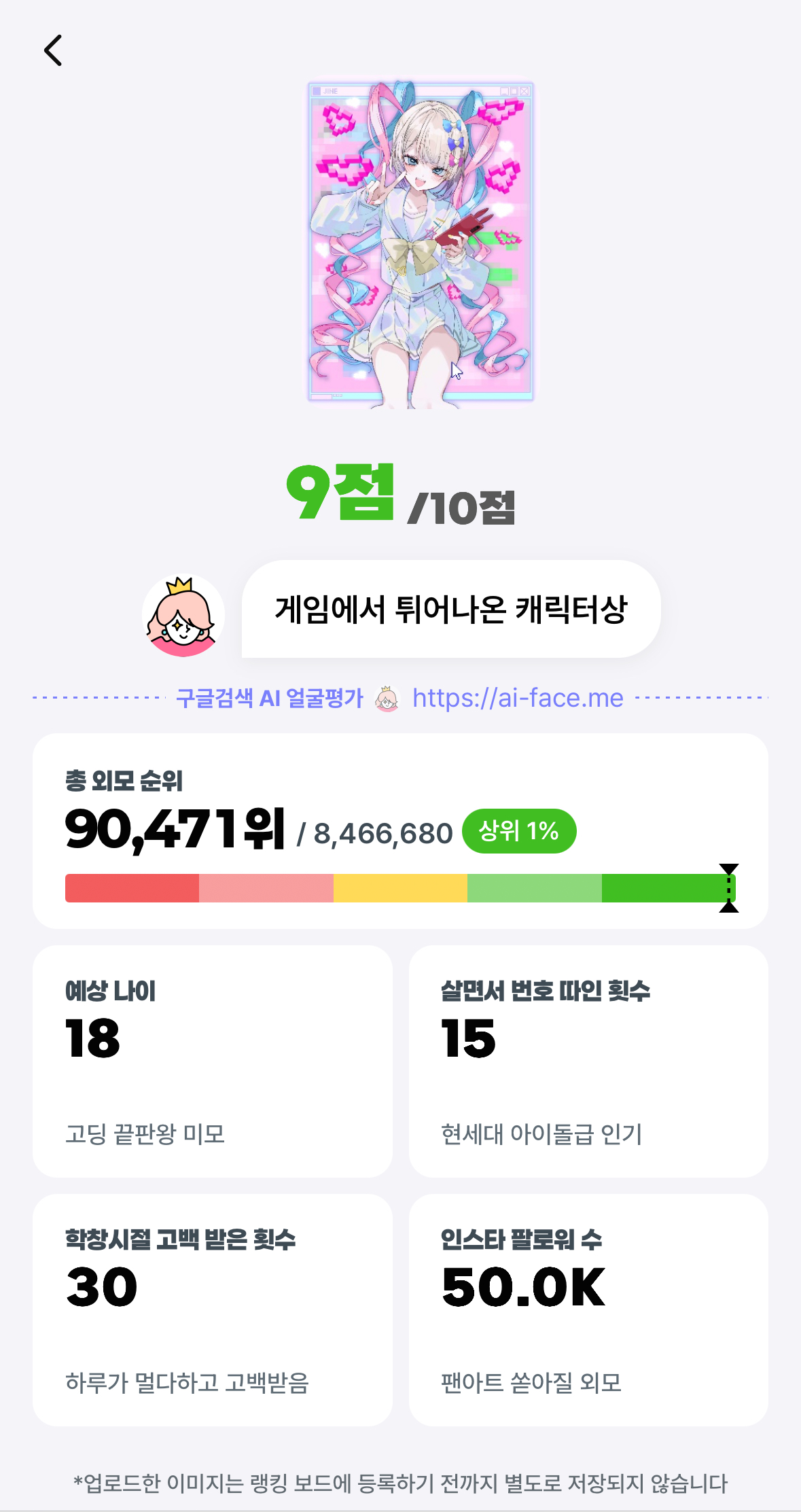Open the https://ai-face.me link
The image size is (801, 1512).
click(518, 698)
